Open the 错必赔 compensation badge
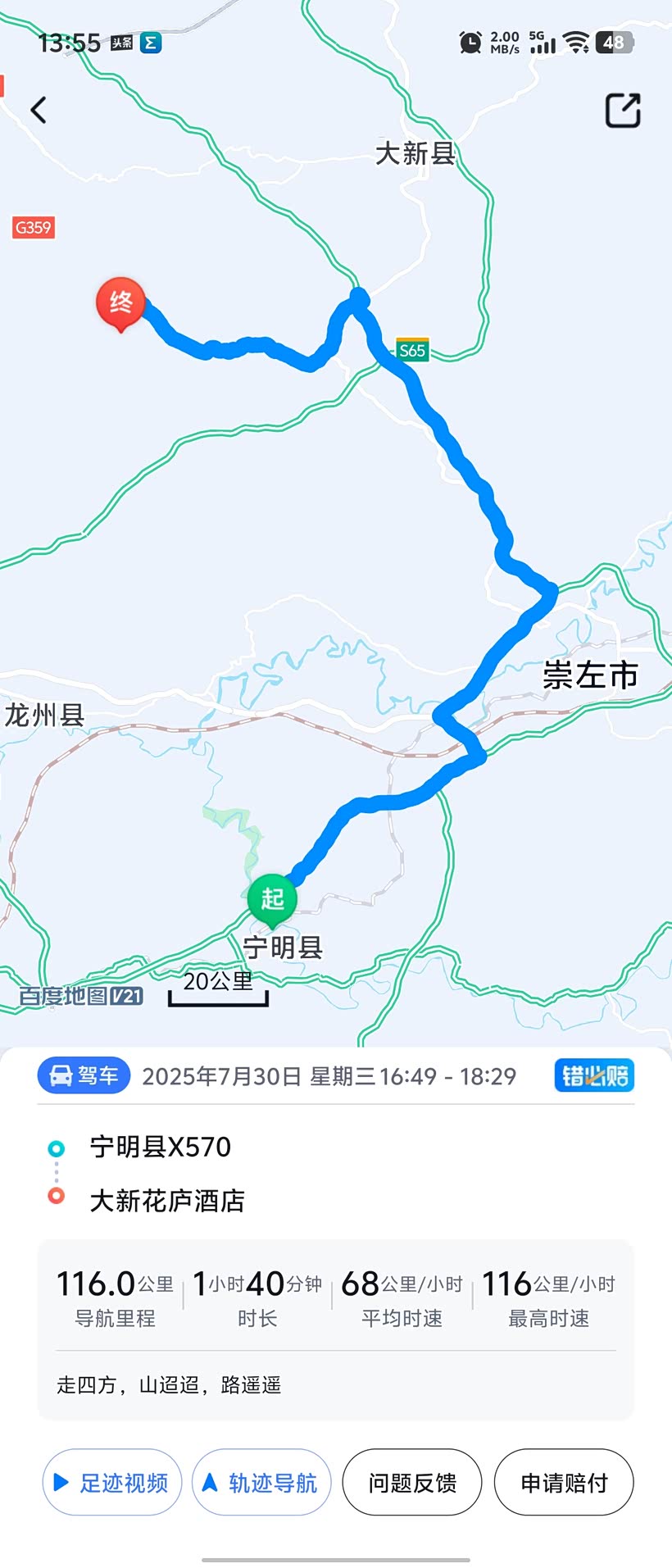 [594, 1075]
